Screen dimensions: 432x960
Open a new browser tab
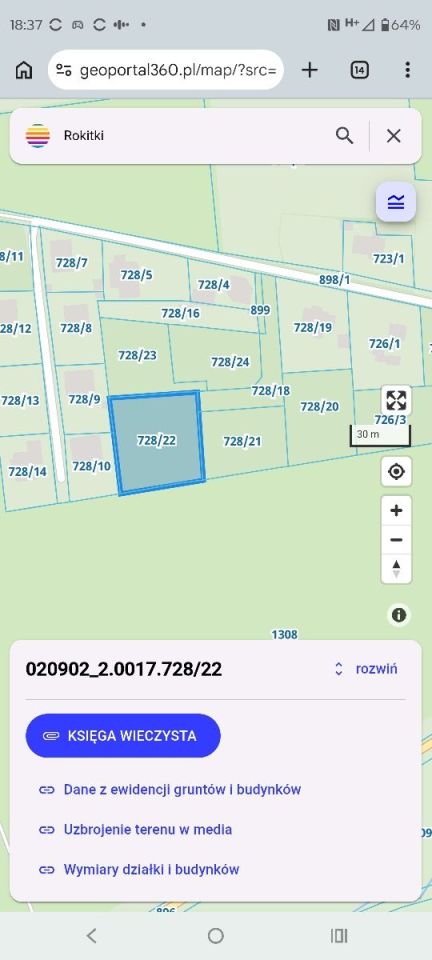[310, 70]
